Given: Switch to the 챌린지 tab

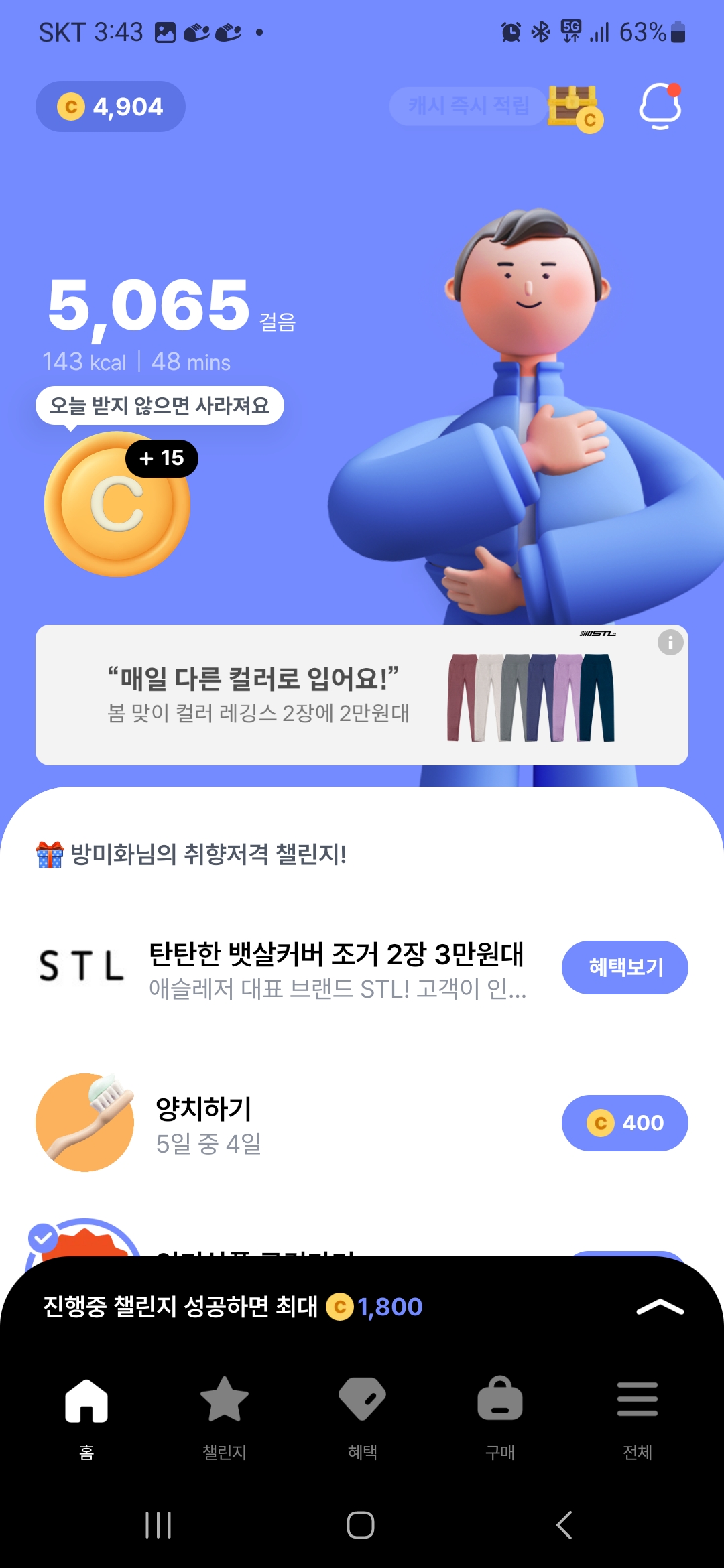Looking at the screenshot, I should pos(225,1414).
